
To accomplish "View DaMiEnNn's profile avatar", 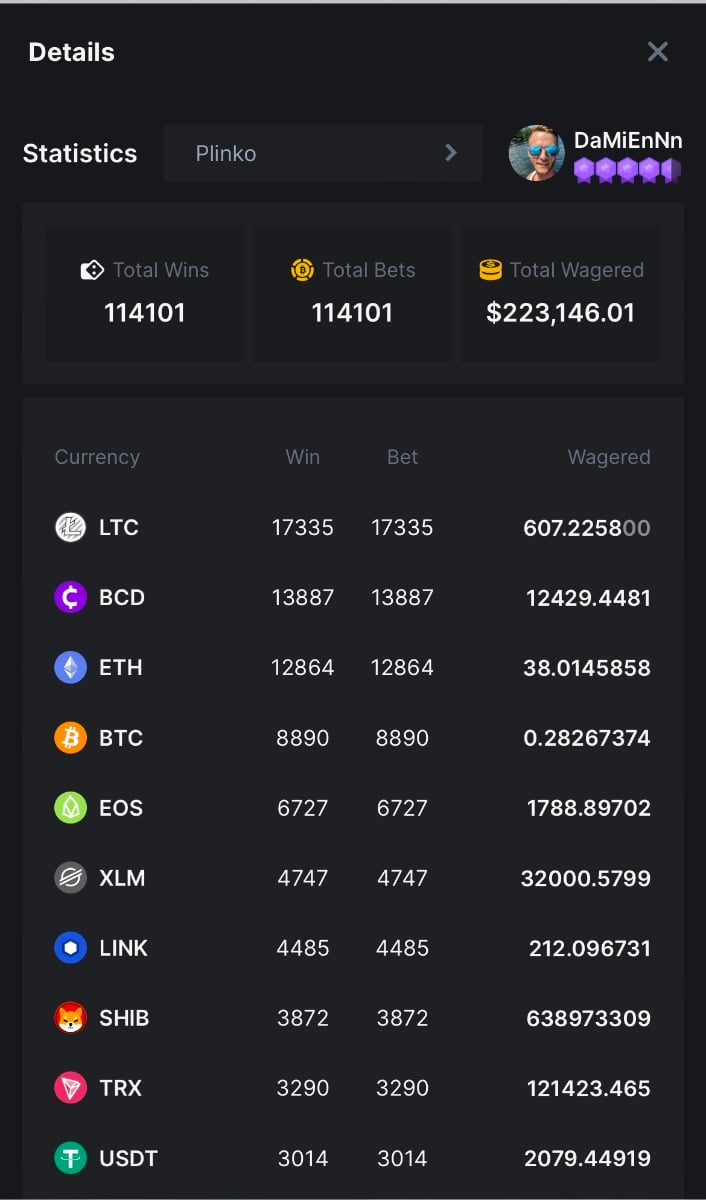I will point(537,153).
